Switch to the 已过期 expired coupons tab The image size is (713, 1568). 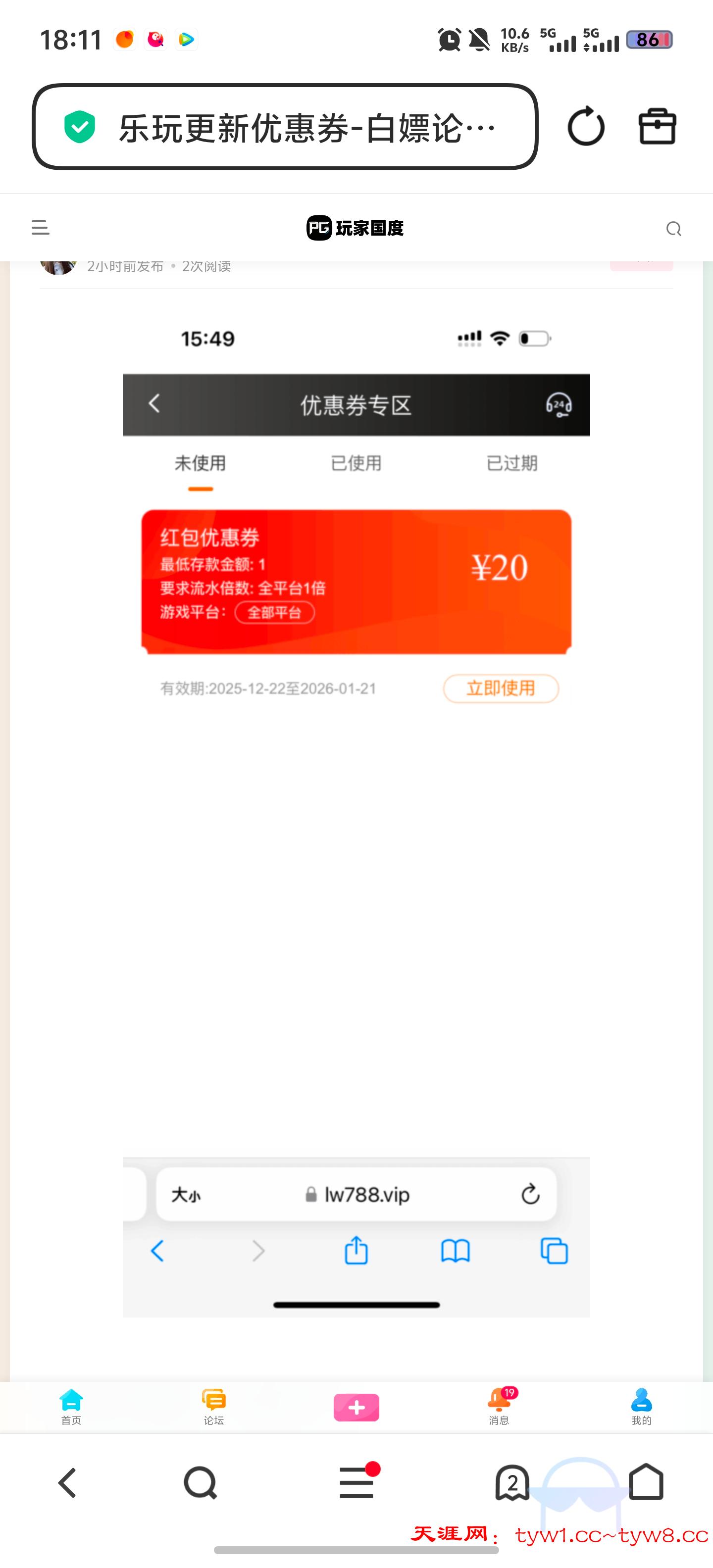(x=512, y=463)
